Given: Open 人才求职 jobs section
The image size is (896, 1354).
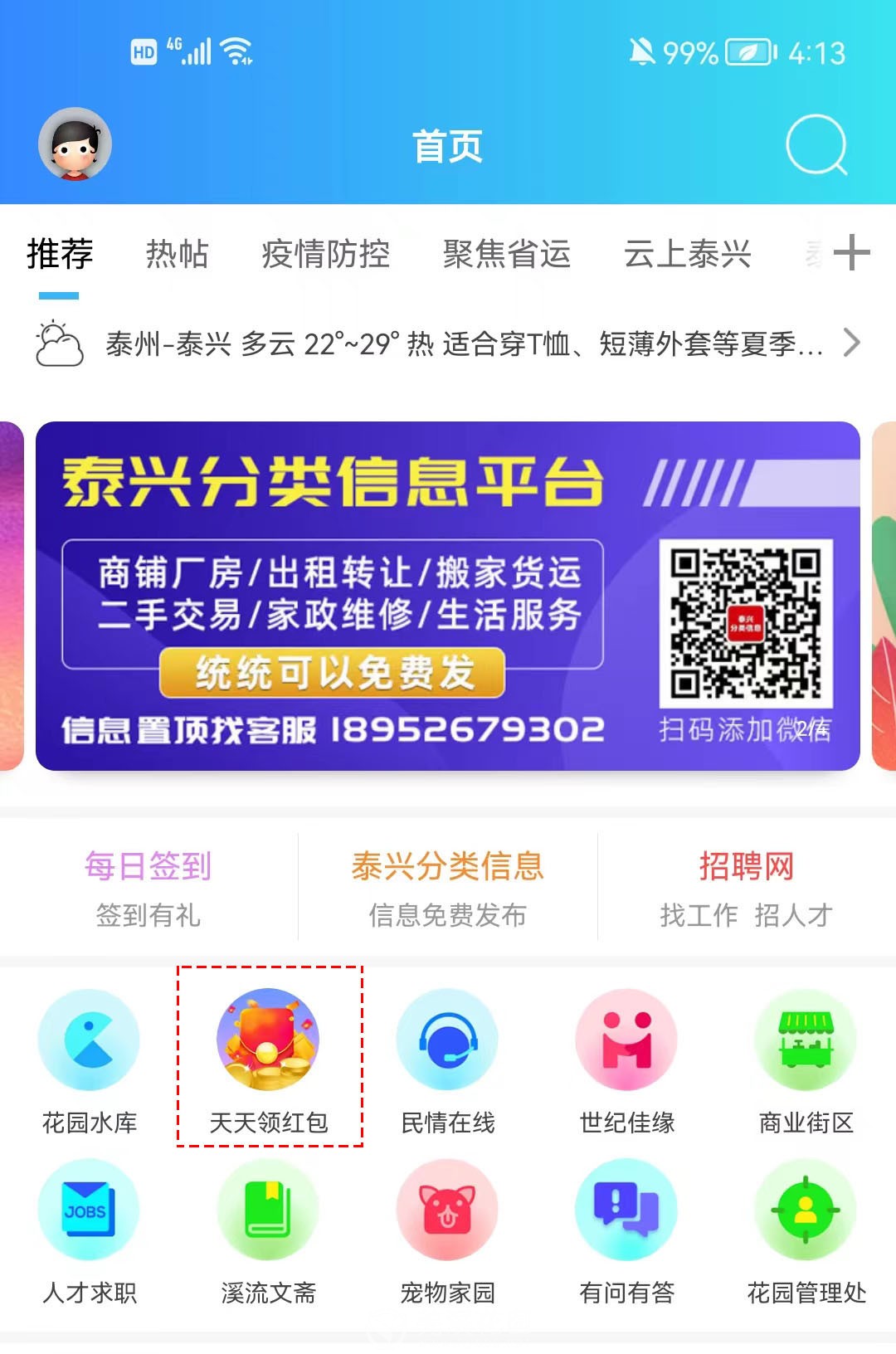Looking at the screenshot, I should point(89,1230).
